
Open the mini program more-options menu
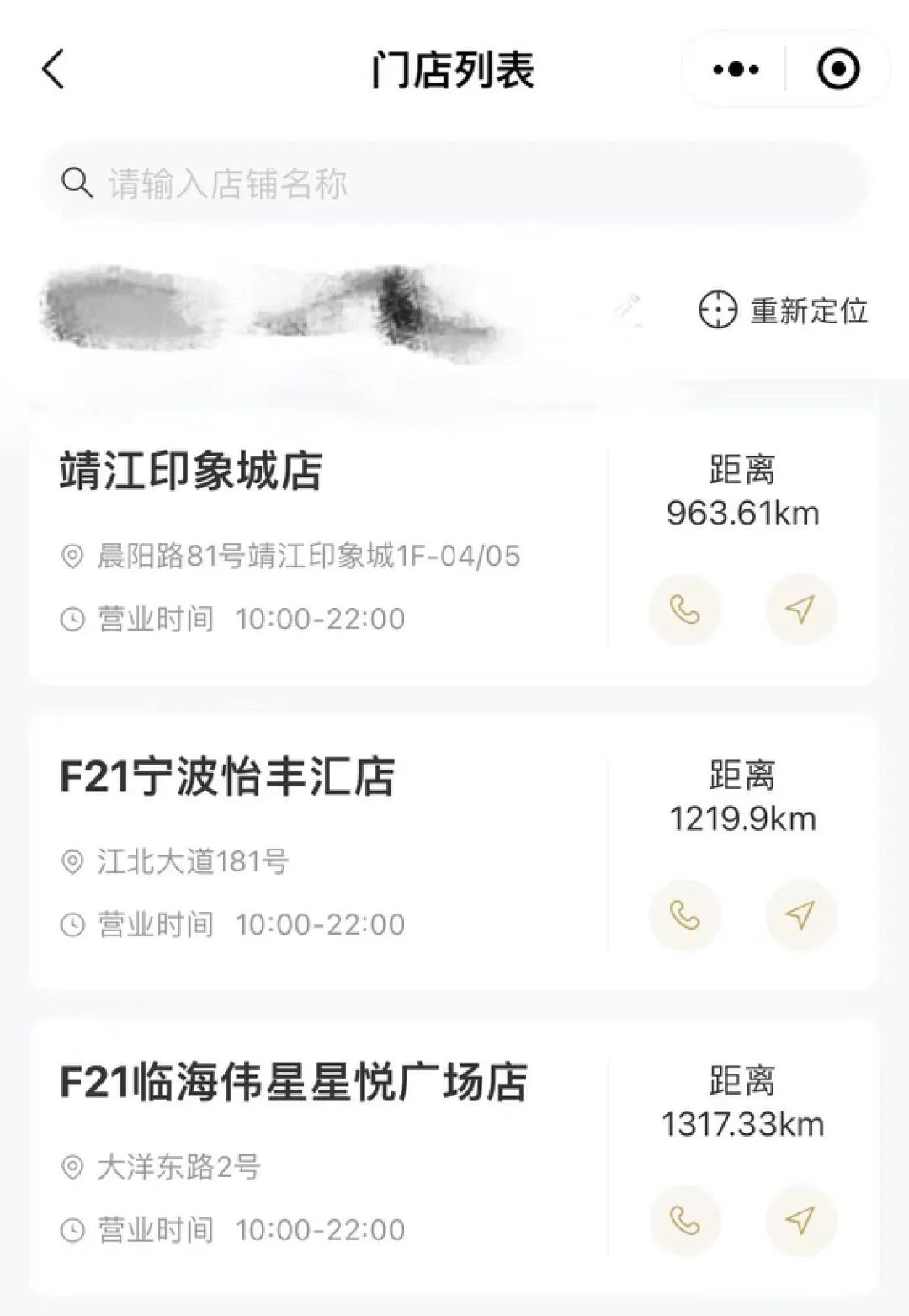pos(736,69)
